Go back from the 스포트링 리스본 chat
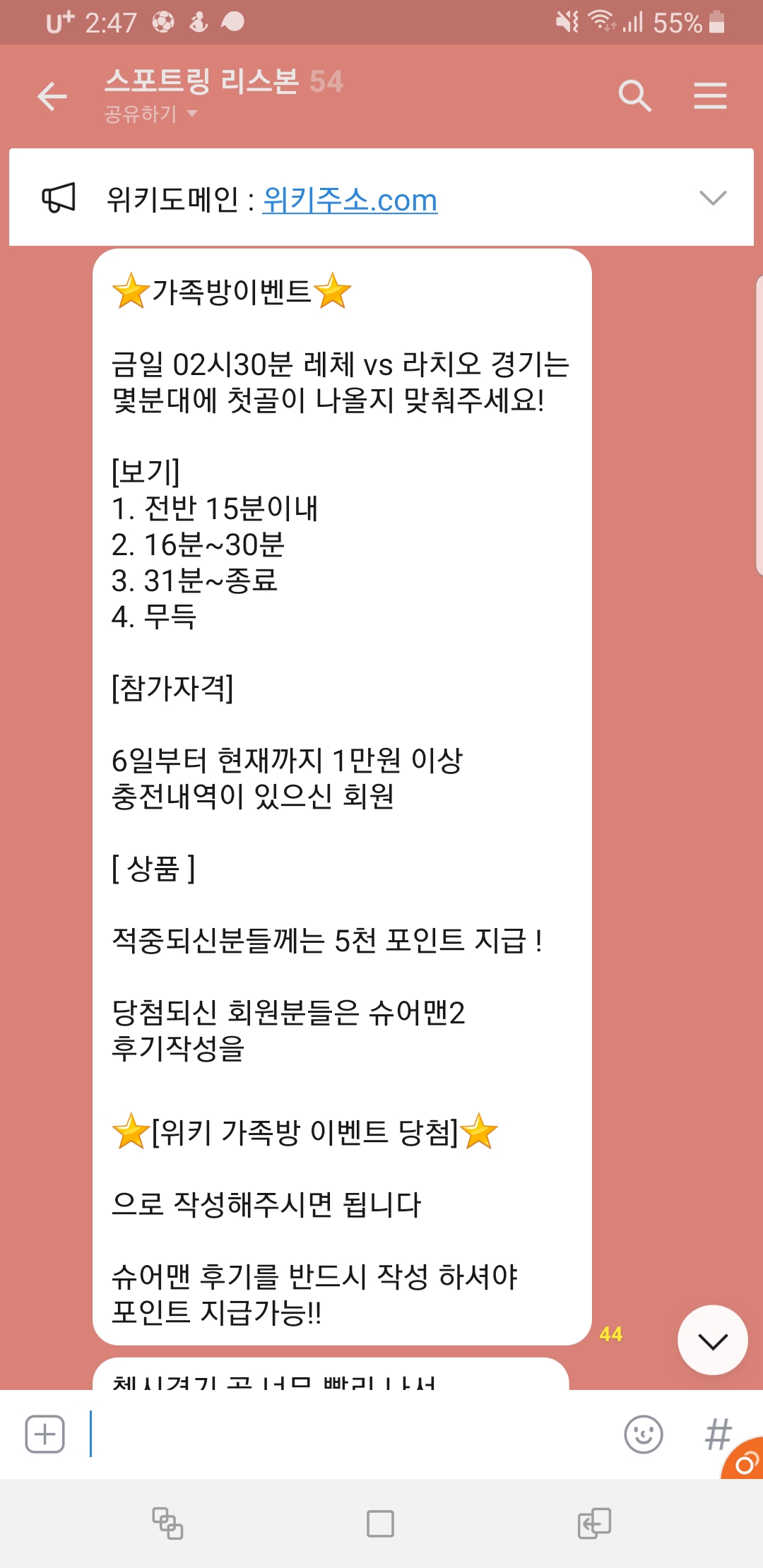This screenshot has height=1568, width=763. [x=52, y=96]
